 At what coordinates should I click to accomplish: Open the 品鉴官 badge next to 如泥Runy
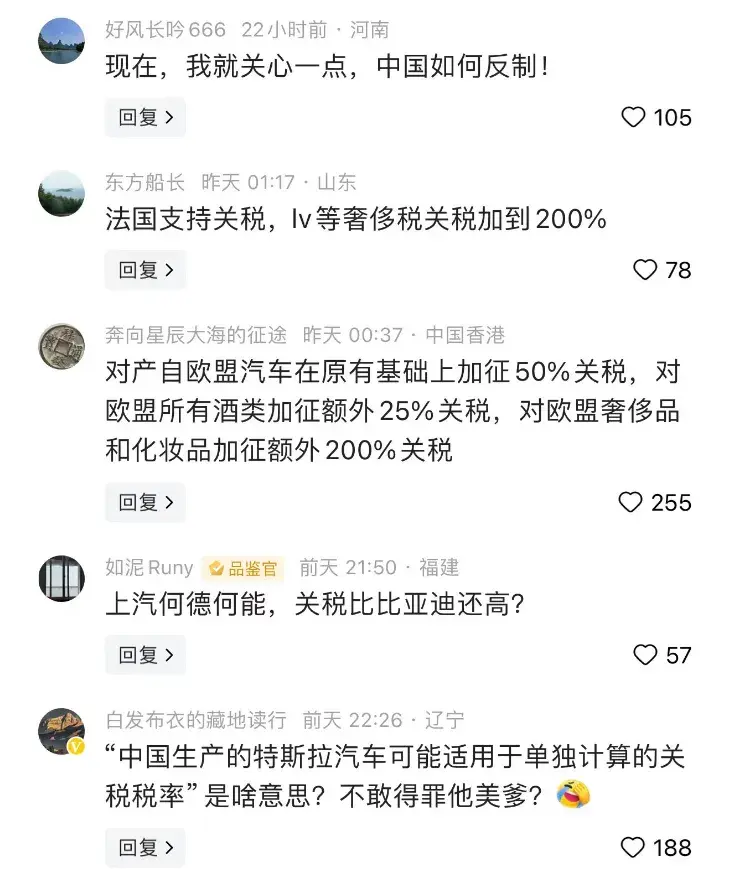click(x=243, y=568)
